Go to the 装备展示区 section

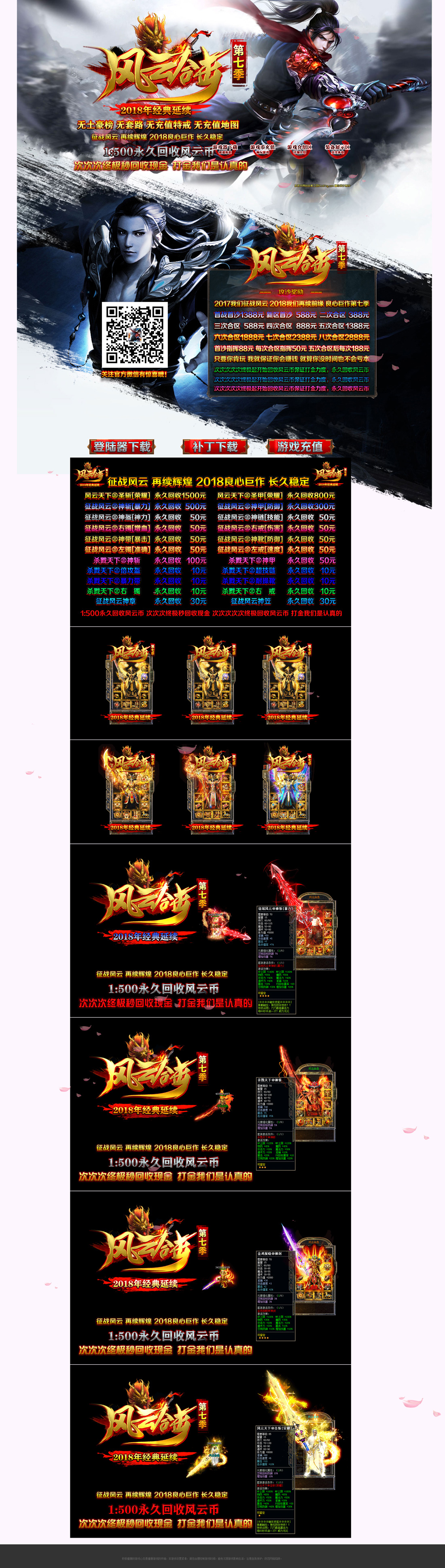[337, 148]
